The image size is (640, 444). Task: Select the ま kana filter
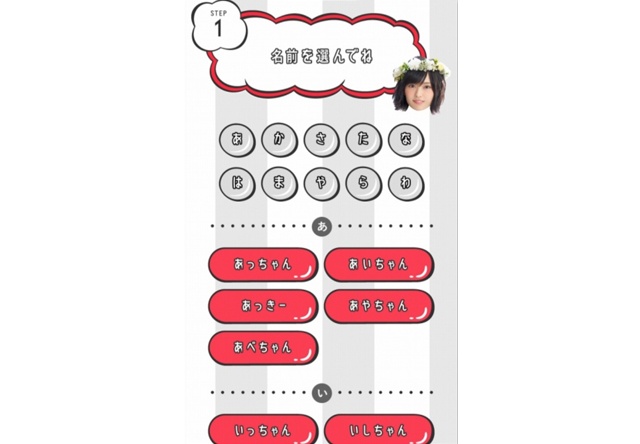[x=279, y=182]
